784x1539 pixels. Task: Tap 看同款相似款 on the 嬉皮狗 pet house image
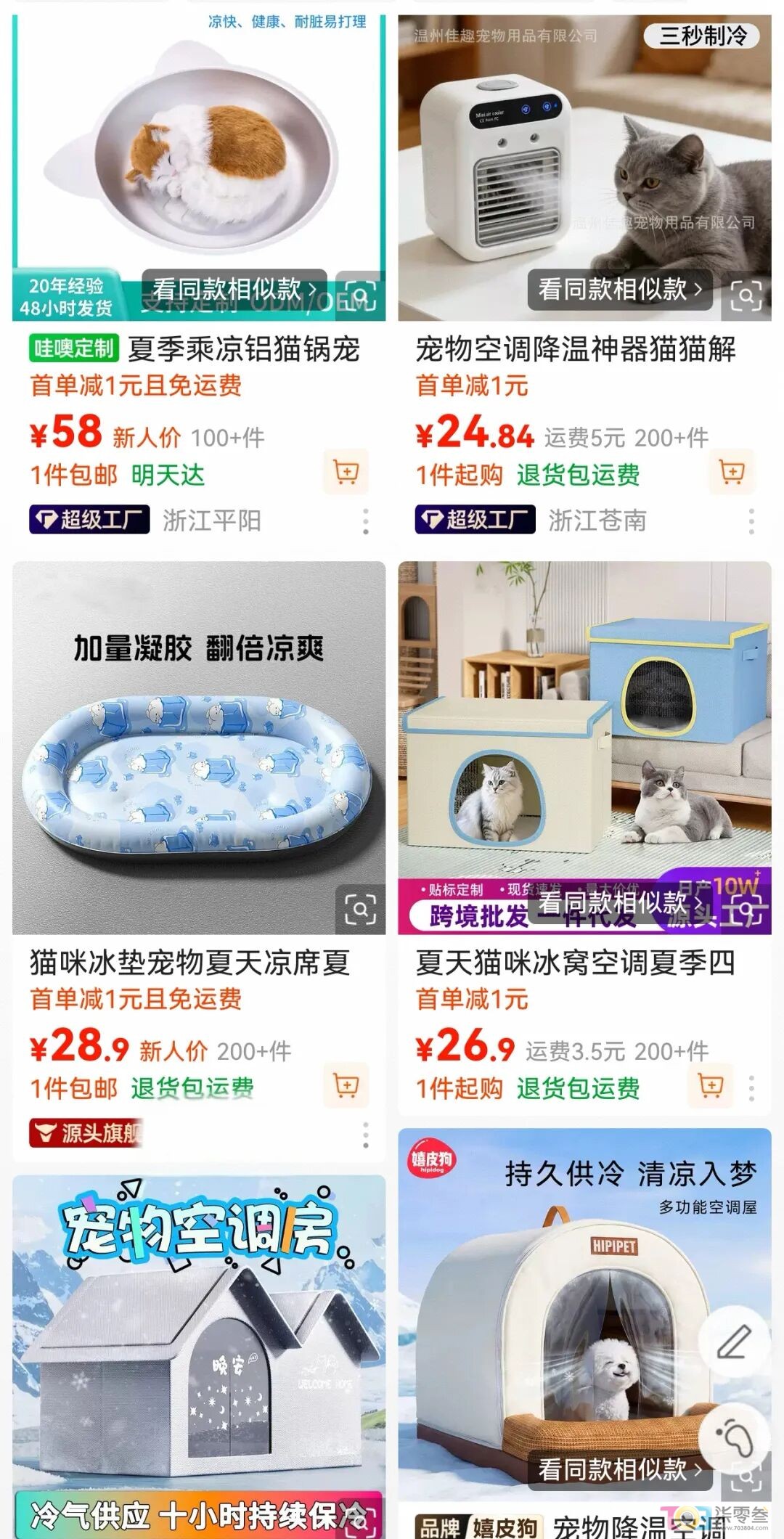point(620,1469)
